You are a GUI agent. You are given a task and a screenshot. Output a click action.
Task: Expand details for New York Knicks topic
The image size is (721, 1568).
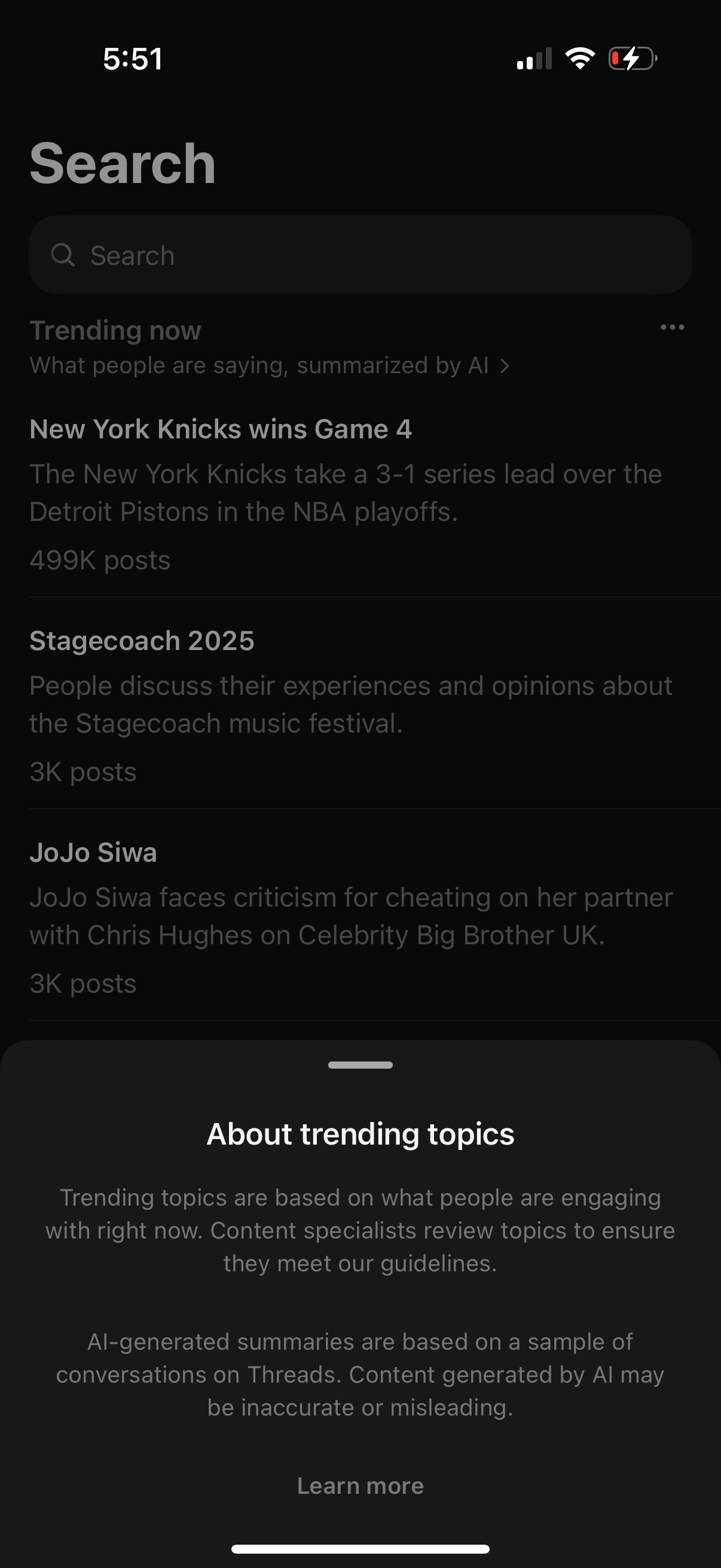(221, 428)
